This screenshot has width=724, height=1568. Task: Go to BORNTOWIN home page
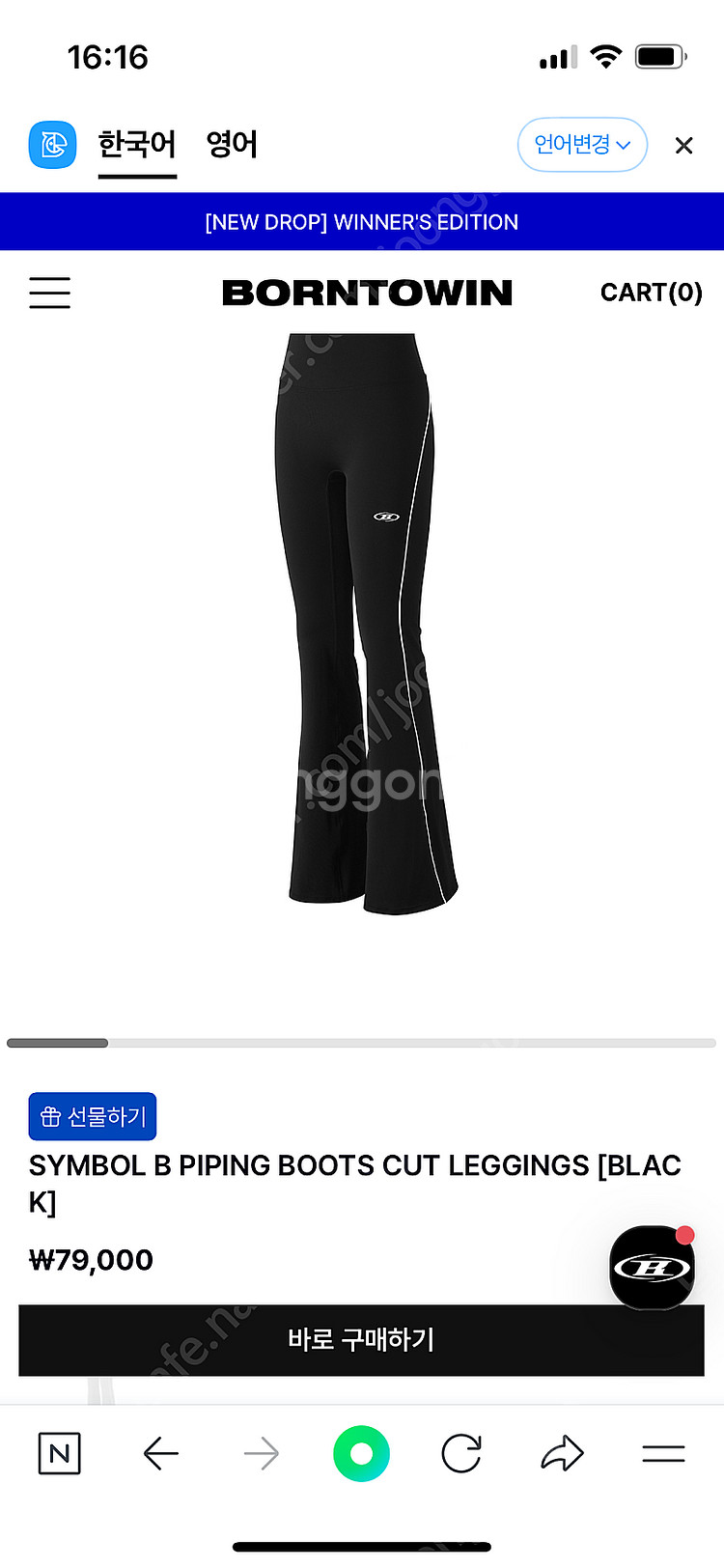click(367, 293)
